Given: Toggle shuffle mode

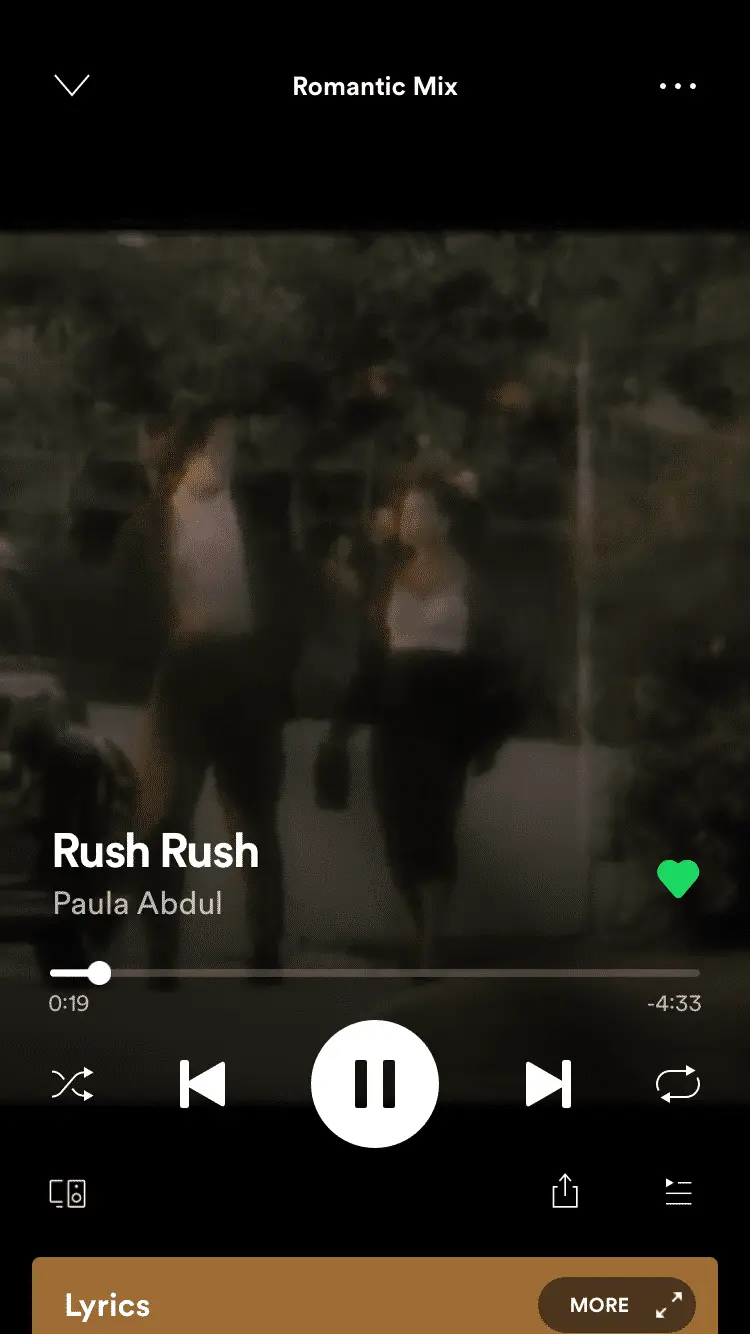Looking at the screenshot, I should click(x=72, y=1084).
